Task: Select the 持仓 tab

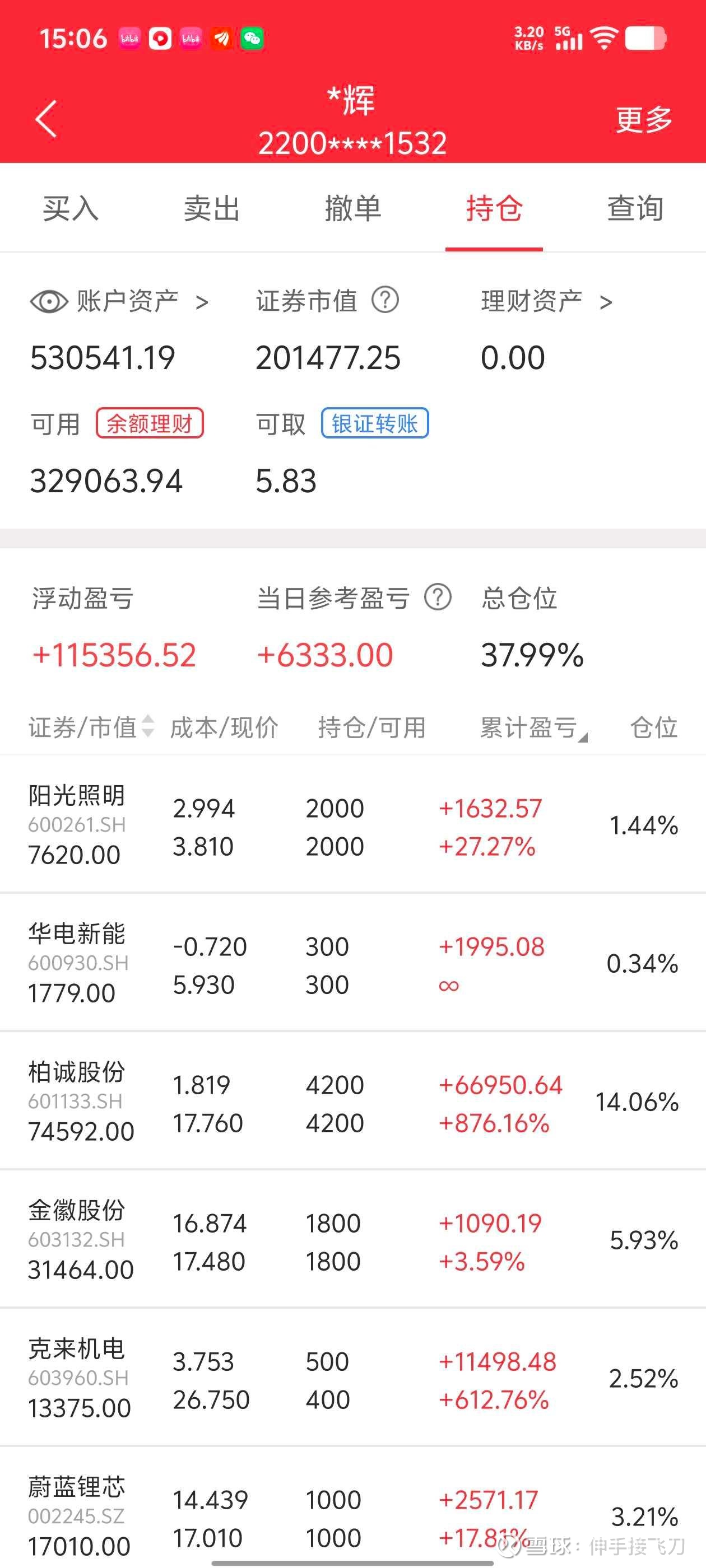Action: coord(494,208)
